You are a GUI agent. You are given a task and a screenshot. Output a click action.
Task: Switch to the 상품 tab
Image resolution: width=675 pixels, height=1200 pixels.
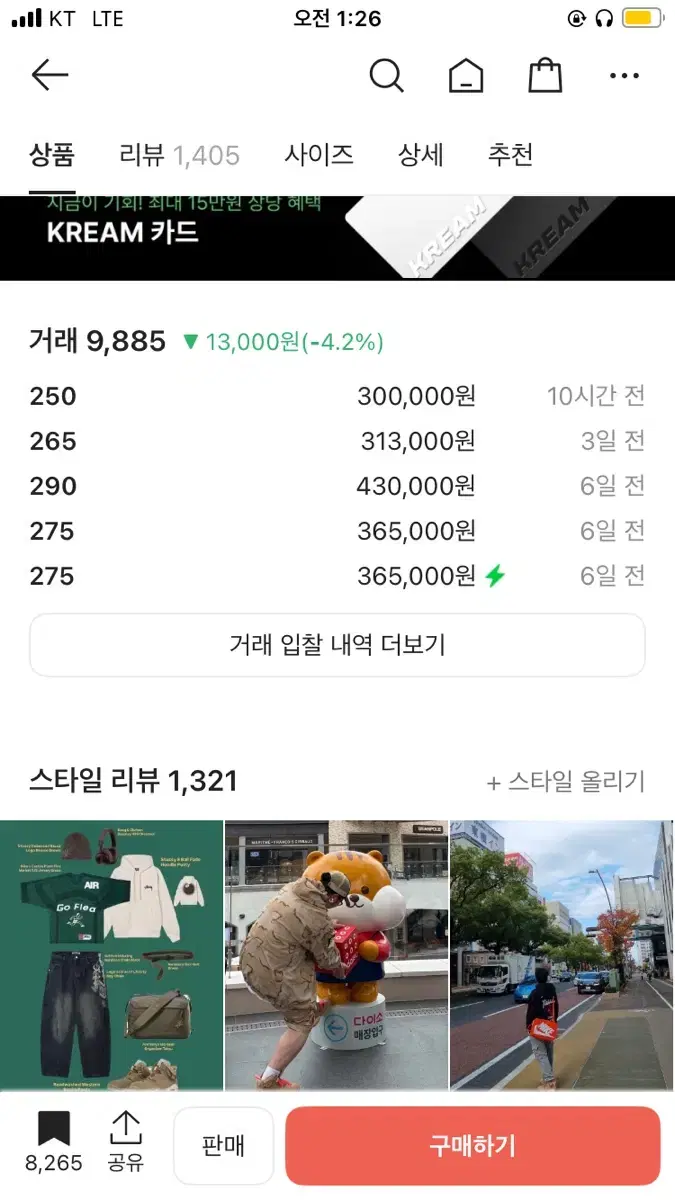(x=52, y=155)
